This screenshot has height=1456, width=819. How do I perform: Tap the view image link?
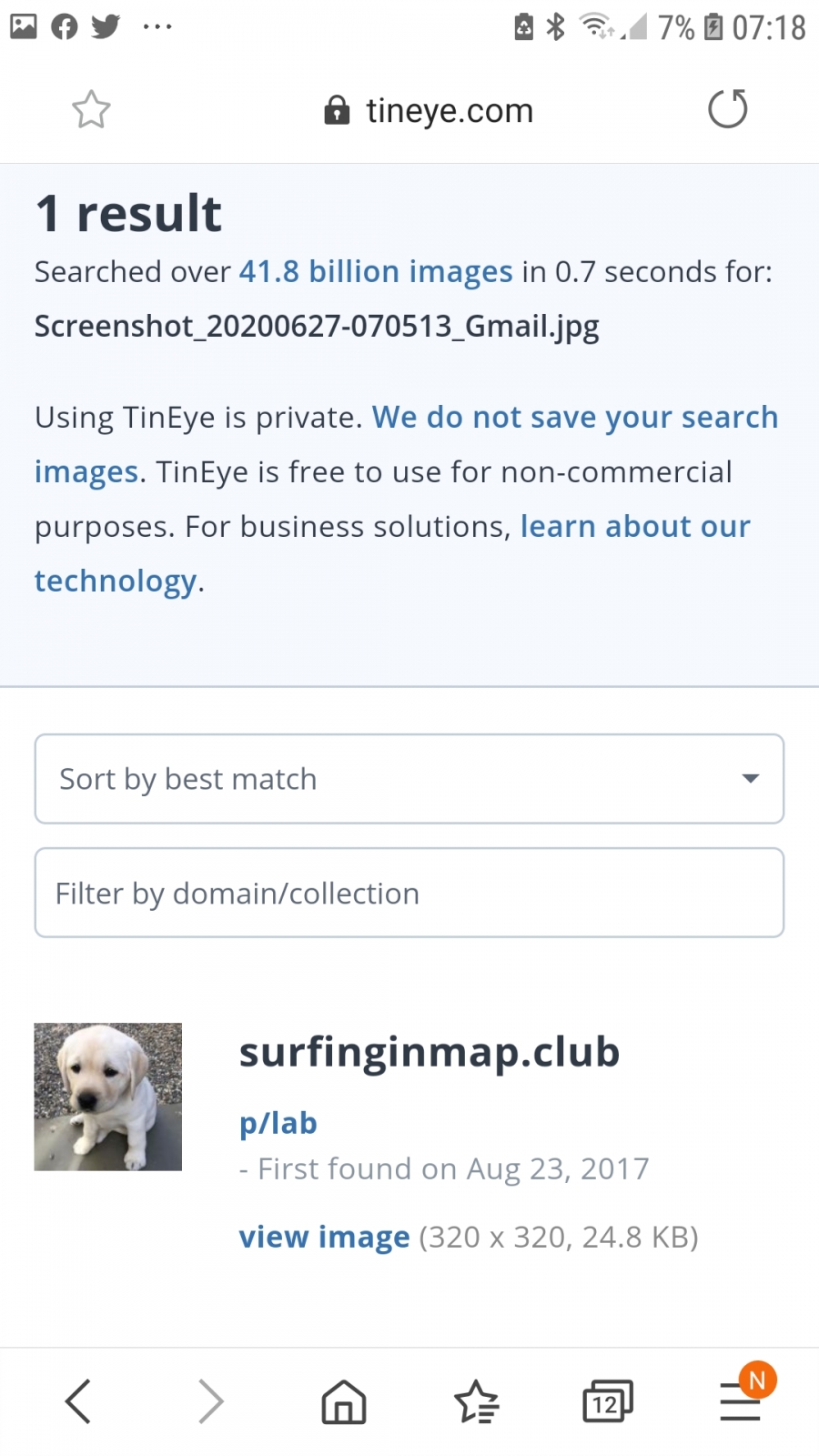click(324, 1237)
